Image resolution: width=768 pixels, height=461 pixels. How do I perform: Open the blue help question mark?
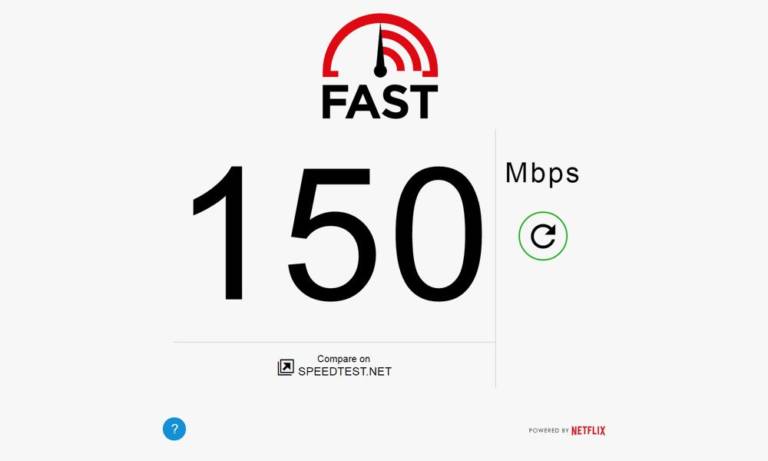[174, 429]
